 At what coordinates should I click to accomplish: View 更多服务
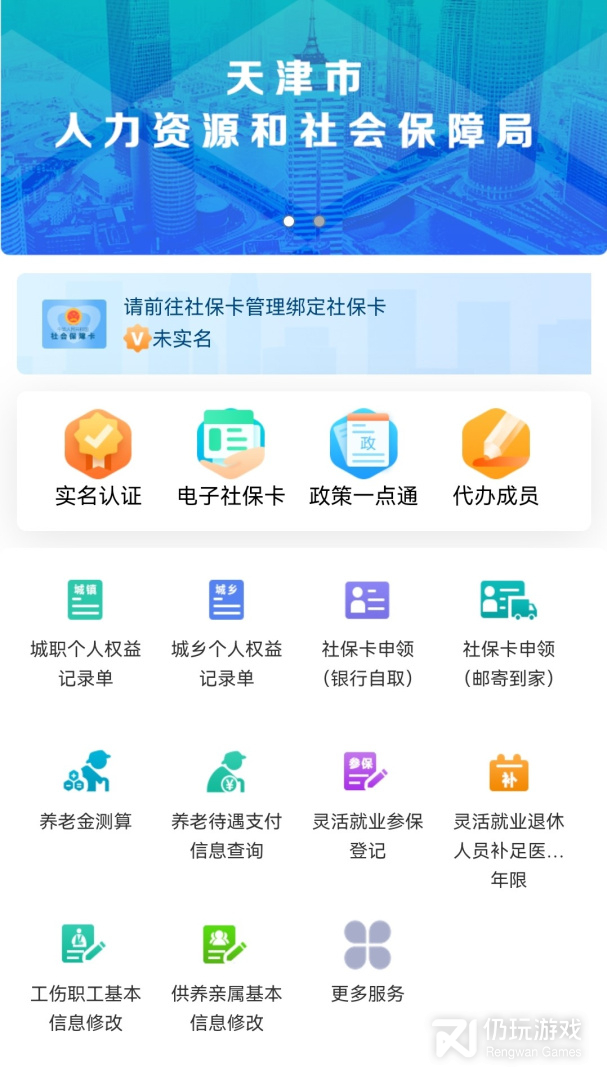[x=367, y=962]
